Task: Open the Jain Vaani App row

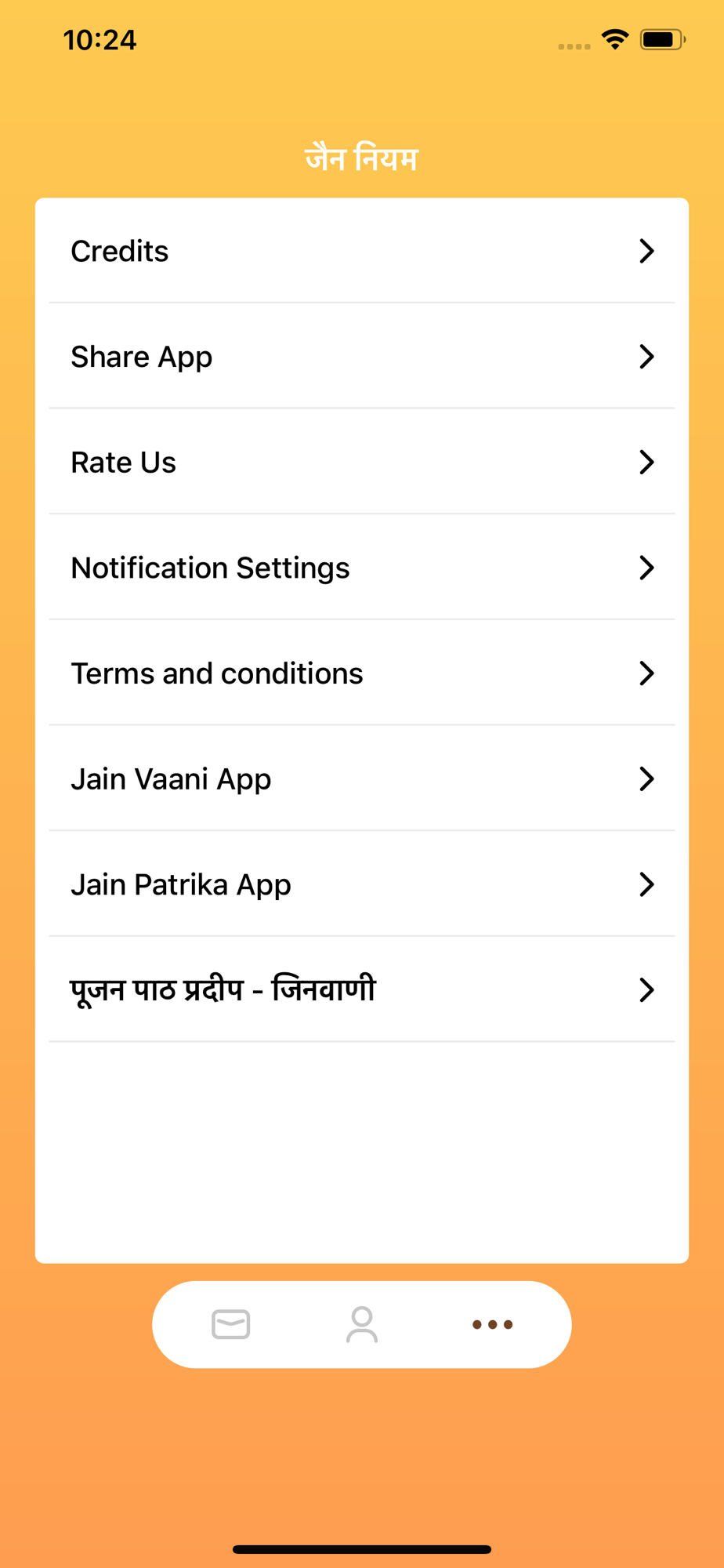Action: pyautogui.click(x=362, y=779)
